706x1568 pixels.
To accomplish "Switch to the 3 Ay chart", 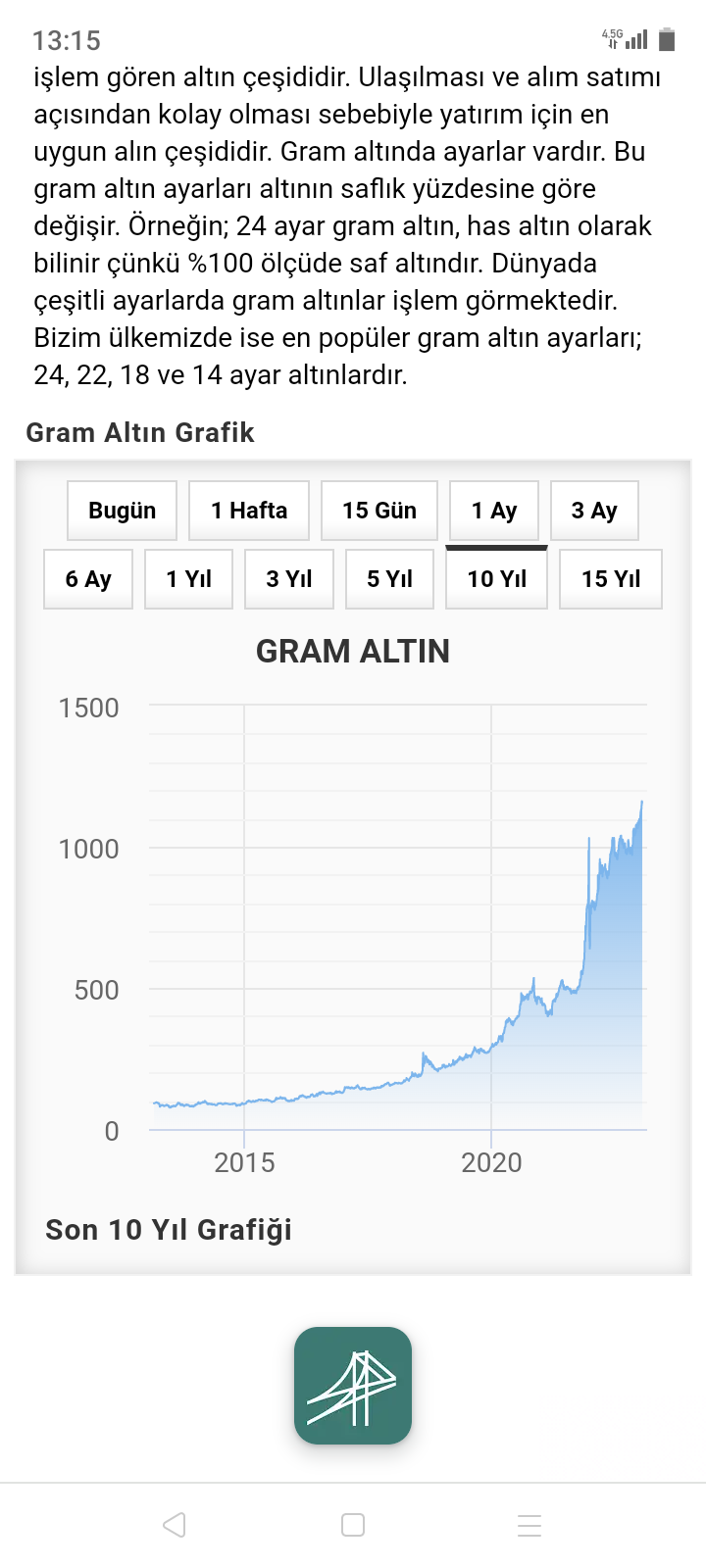I will [x=594, y=511].
